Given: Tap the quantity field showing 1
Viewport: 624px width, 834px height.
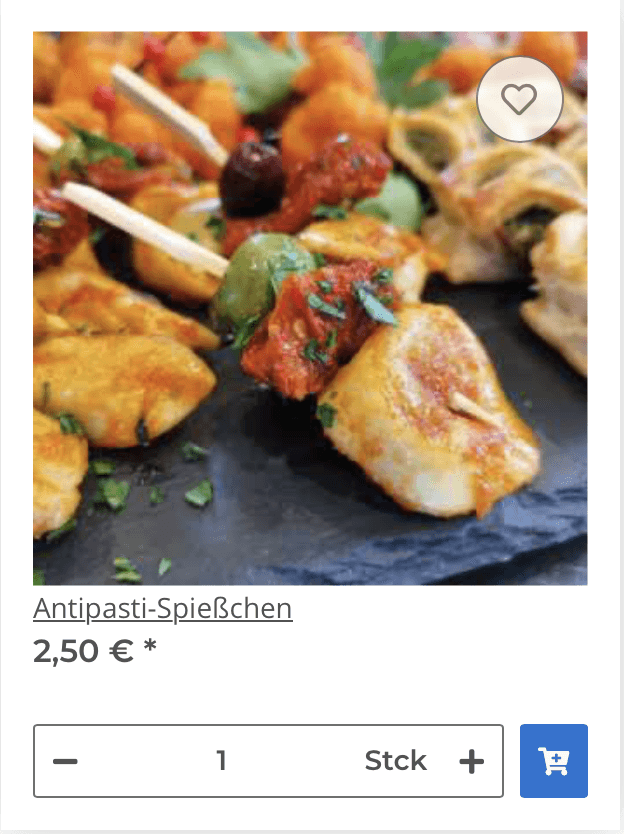Looking at the screenshot, I should (222, 761).
